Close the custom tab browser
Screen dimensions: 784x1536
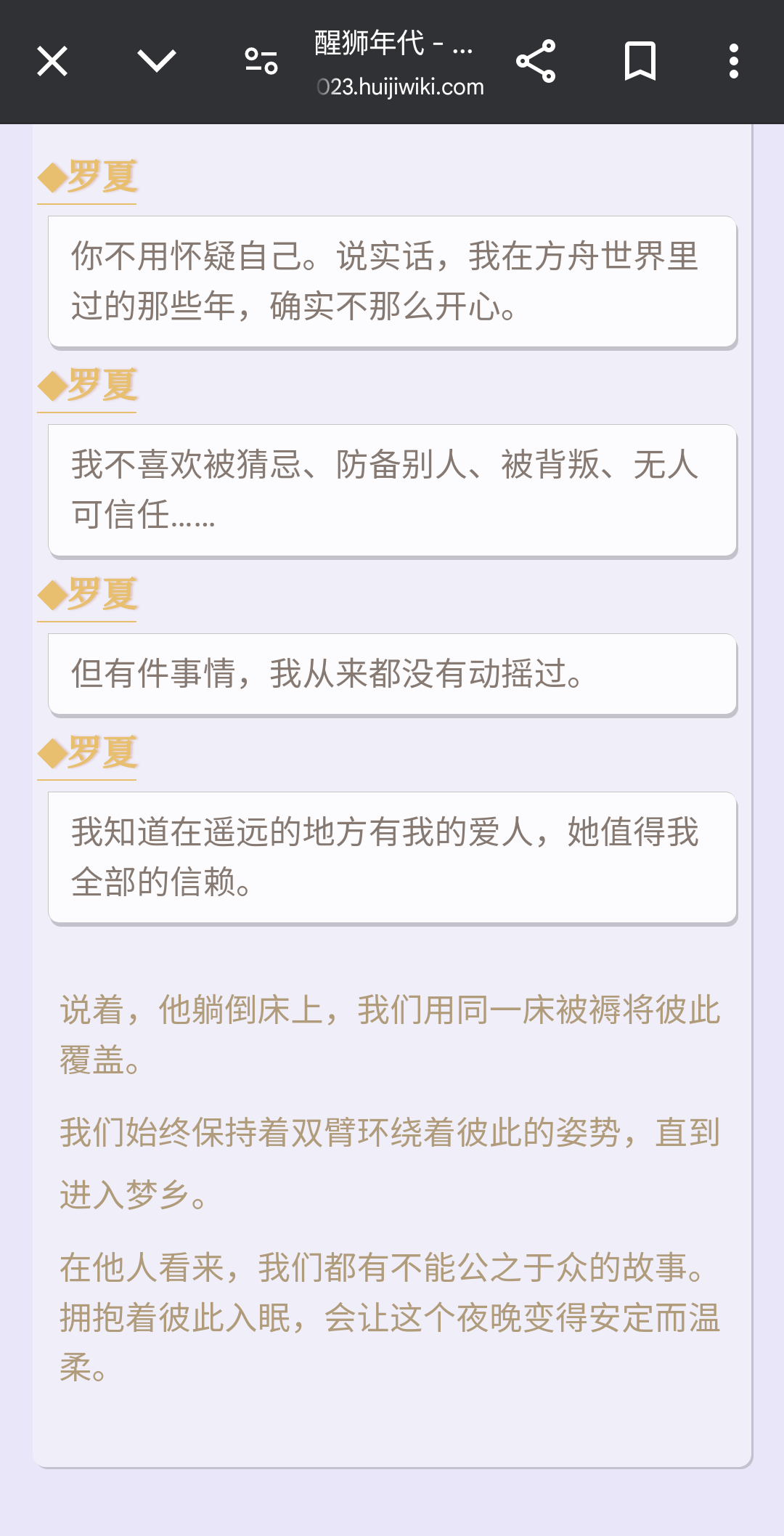[52, 62]
